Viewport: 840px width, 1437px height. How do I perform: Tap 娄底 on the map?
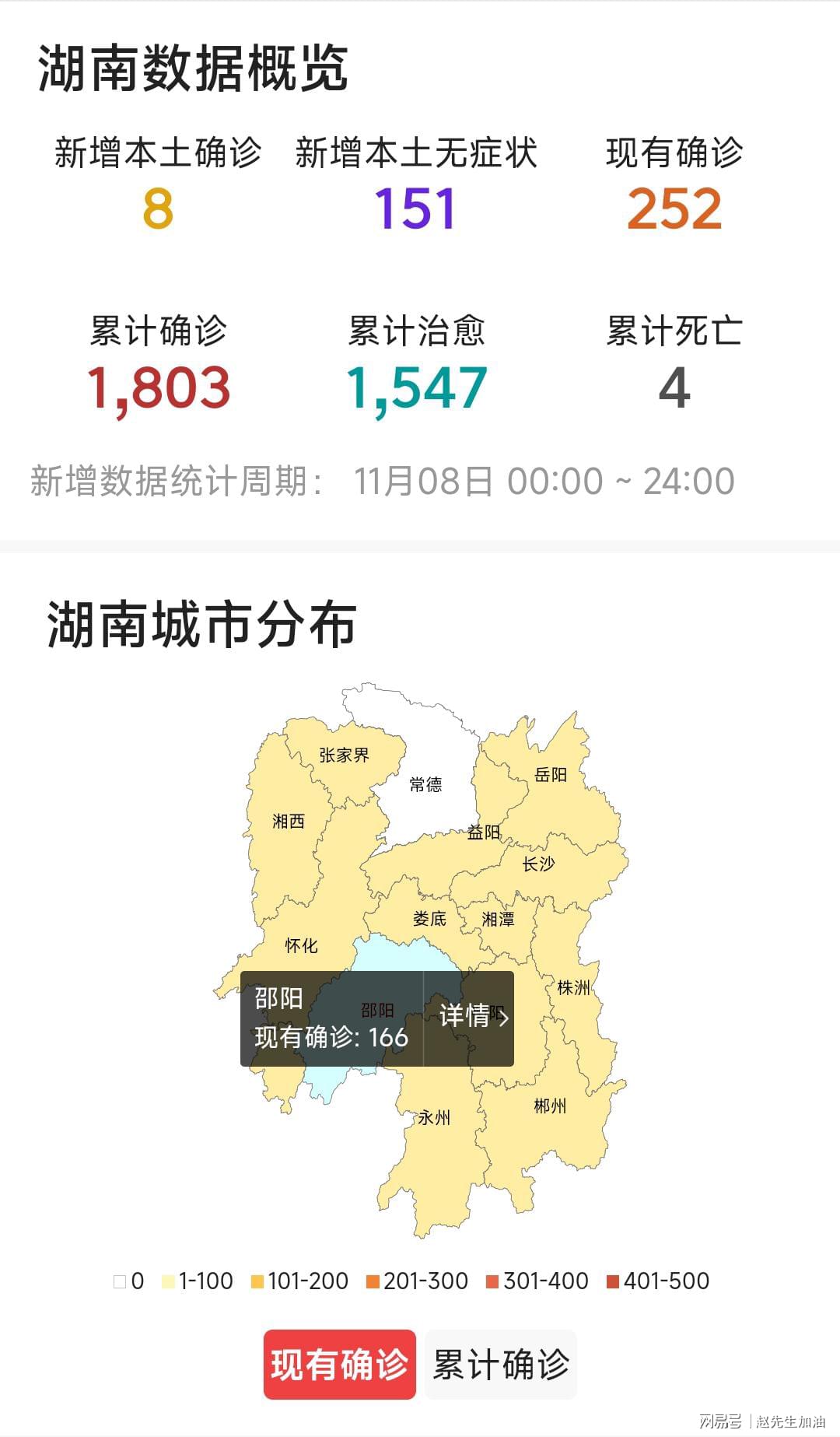point(429,919)
